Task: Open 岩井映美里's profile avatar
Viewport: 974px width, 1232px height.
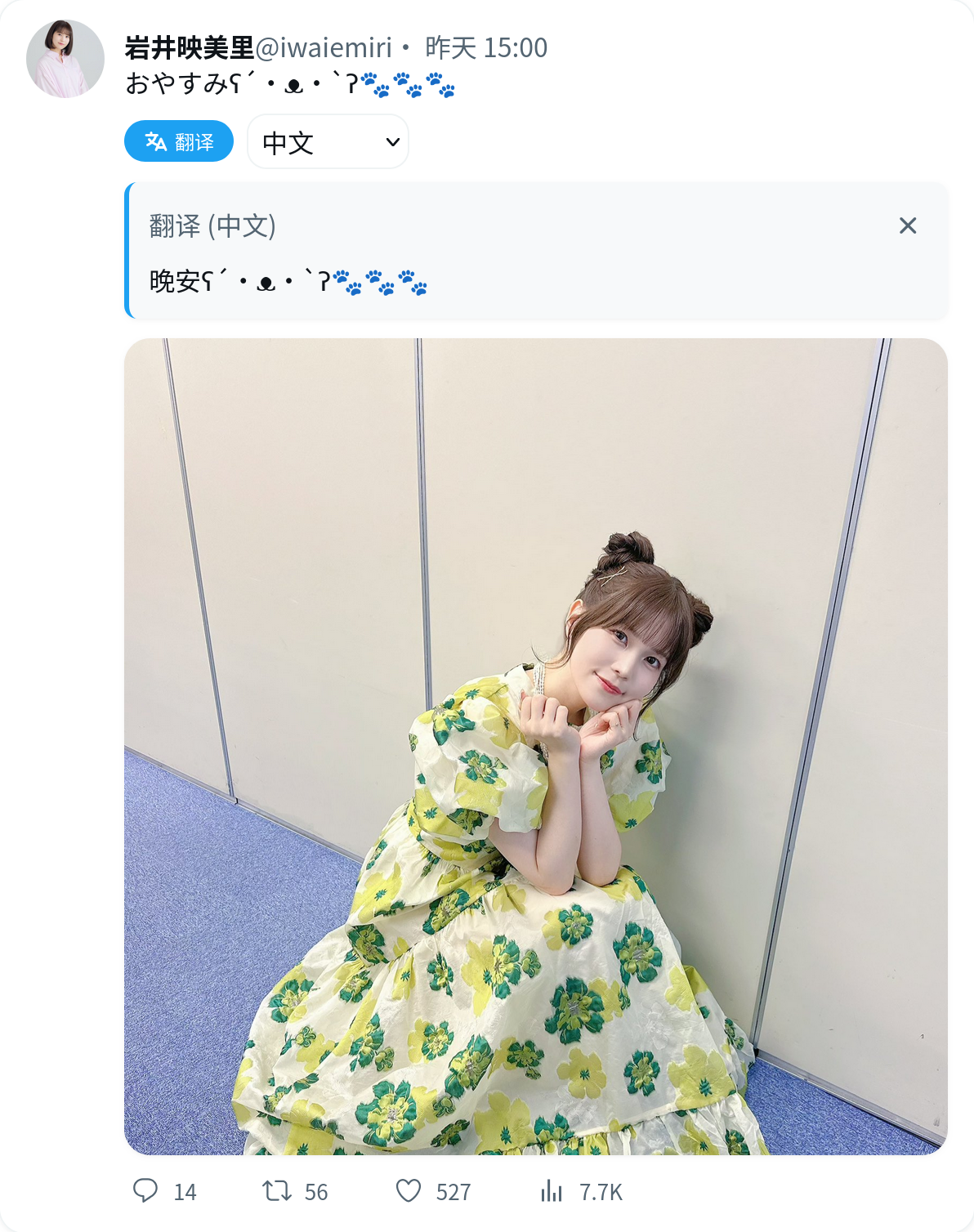Action: click(65, 59)
